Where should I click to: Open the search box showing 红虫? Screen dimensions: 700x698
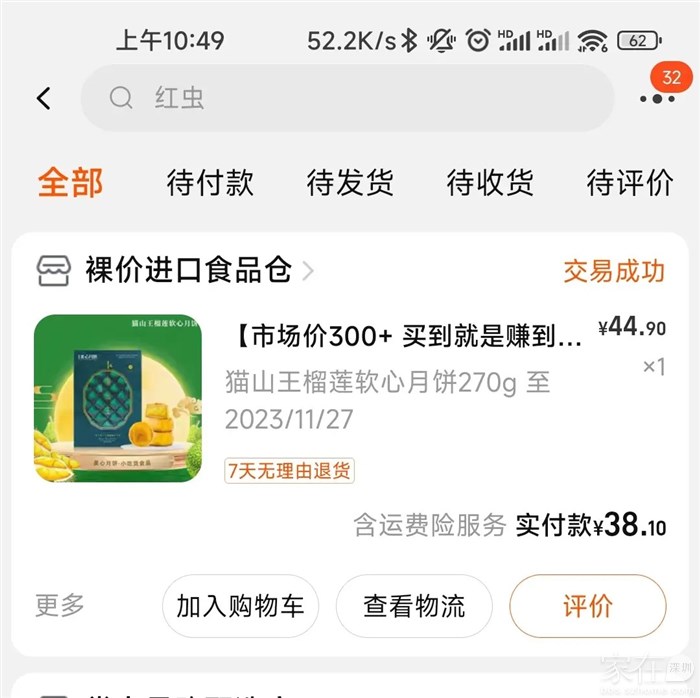point(346,98)
